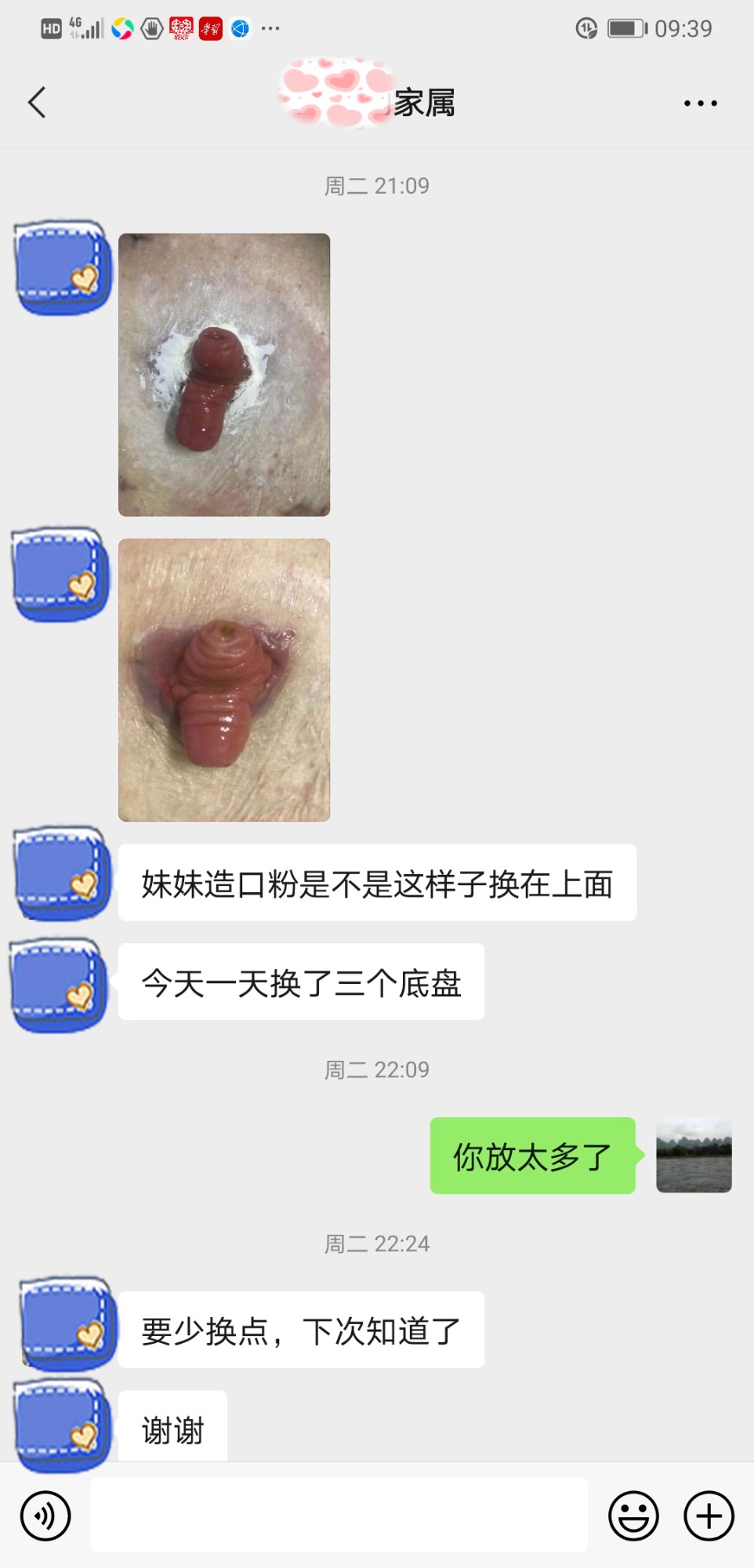Open the plus attachment menu
This screenshot has height=1568, width=754.
709,1515
